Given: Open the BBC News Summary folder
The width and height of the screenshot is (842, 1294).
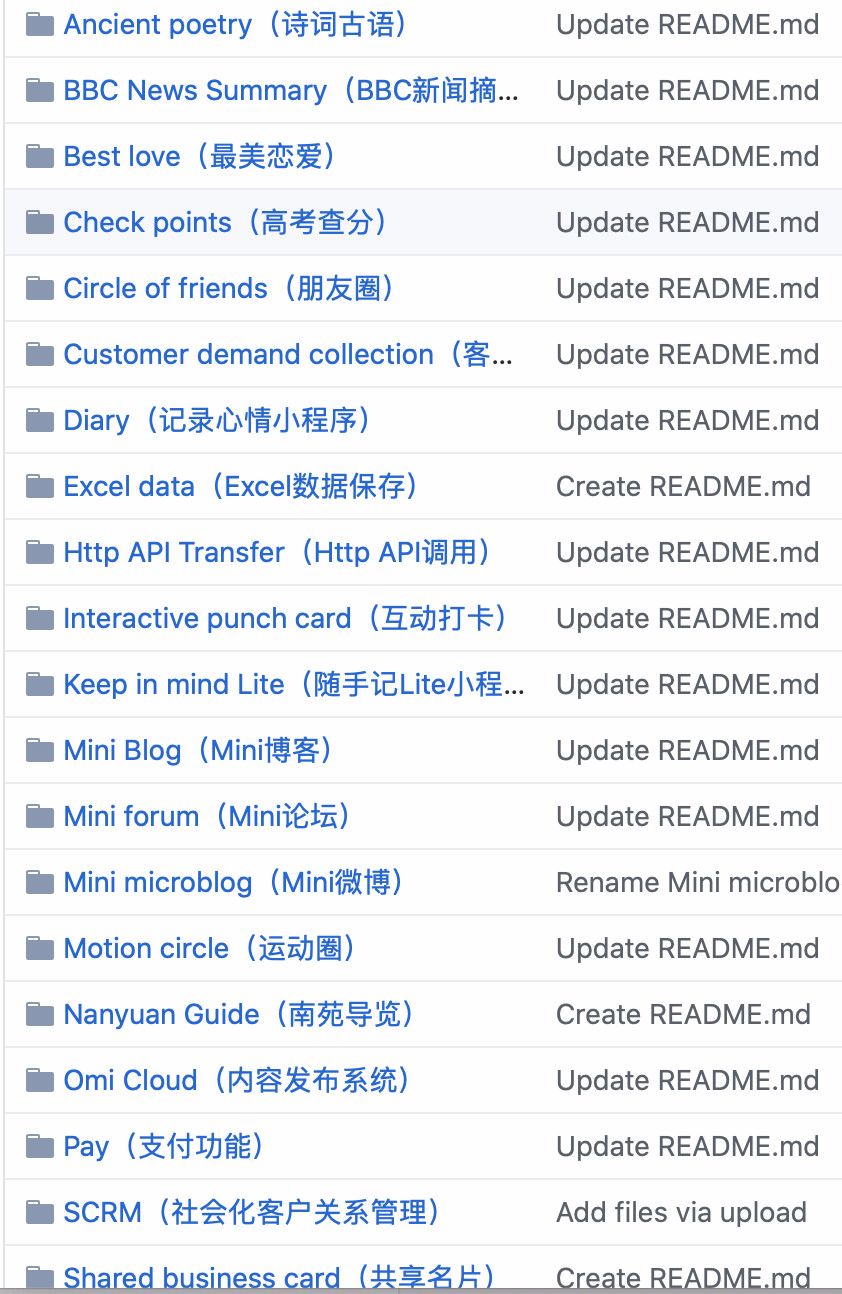Looking at the screenshot, I should [x=290, y=90].
